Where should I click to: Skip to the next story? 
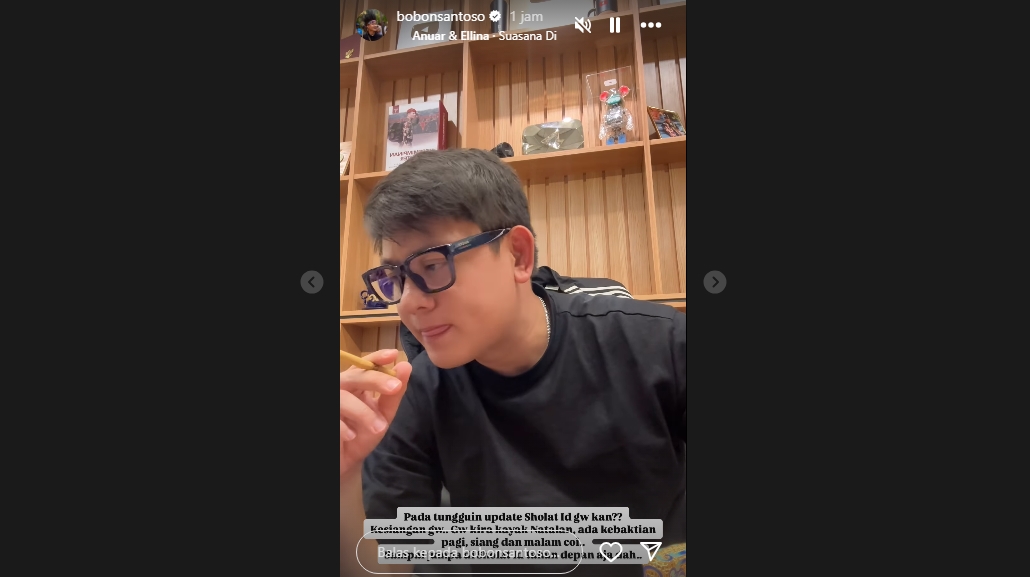pyautogui.click(x=714, y=282)
